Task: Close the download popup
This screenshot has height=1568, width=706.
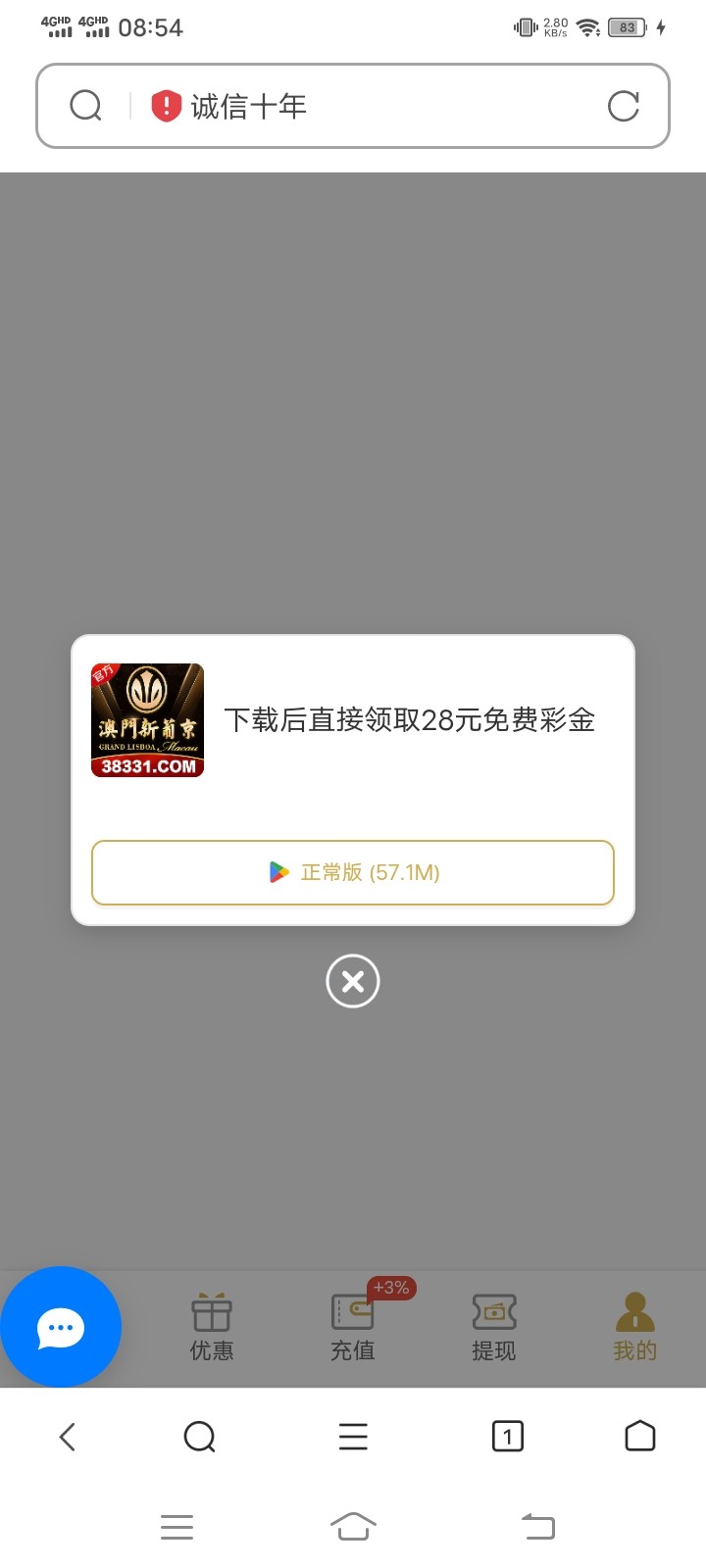Action: click(x=353, y=981)
